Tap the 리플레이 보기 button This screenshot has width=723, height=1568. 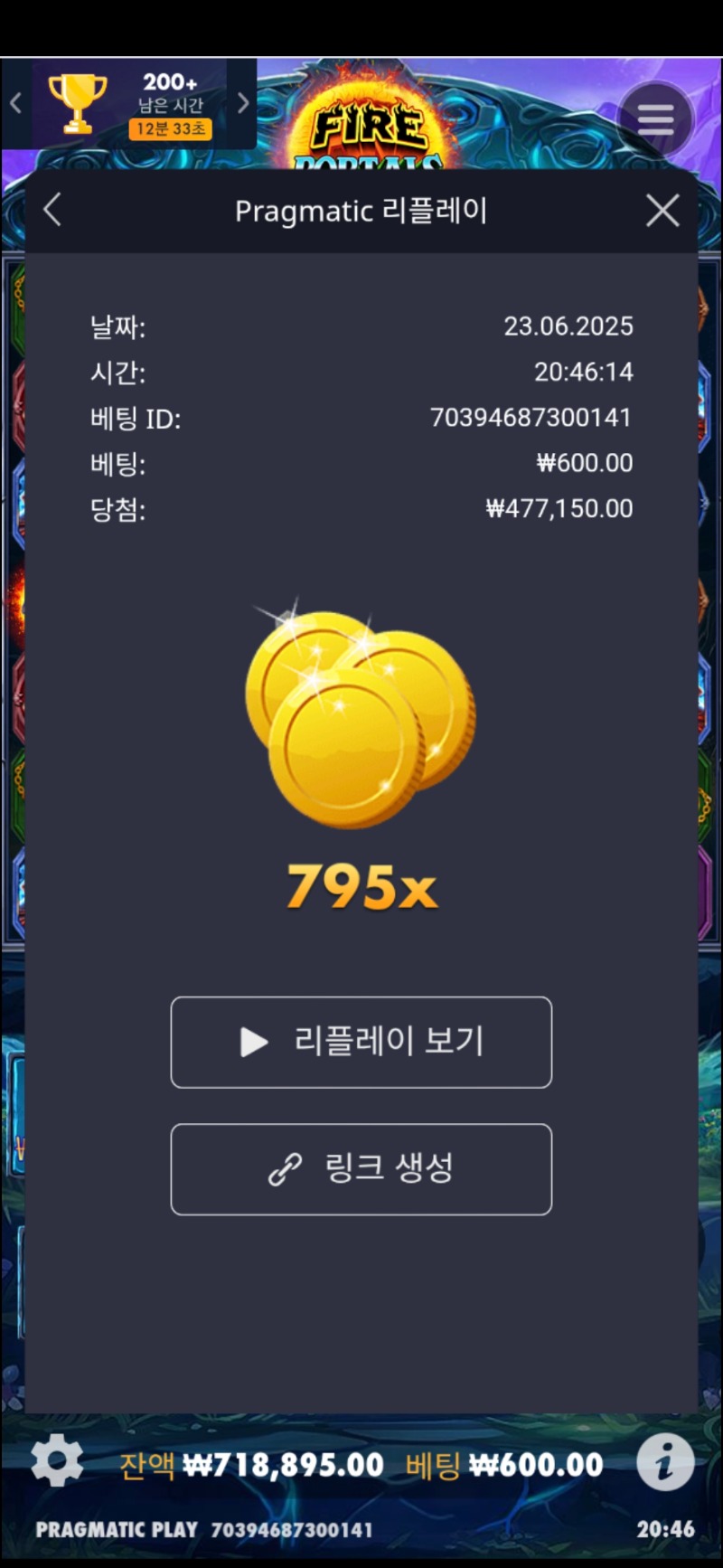pos(361,1042)
